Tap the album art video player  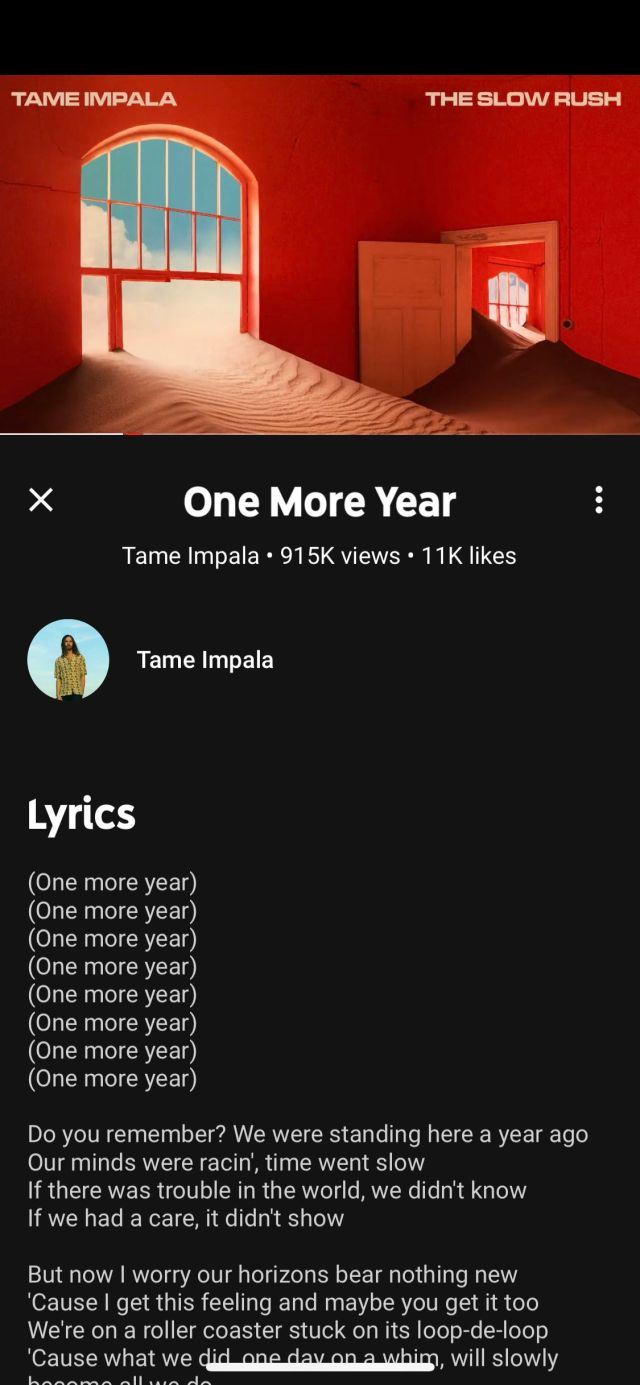point(320,254)
